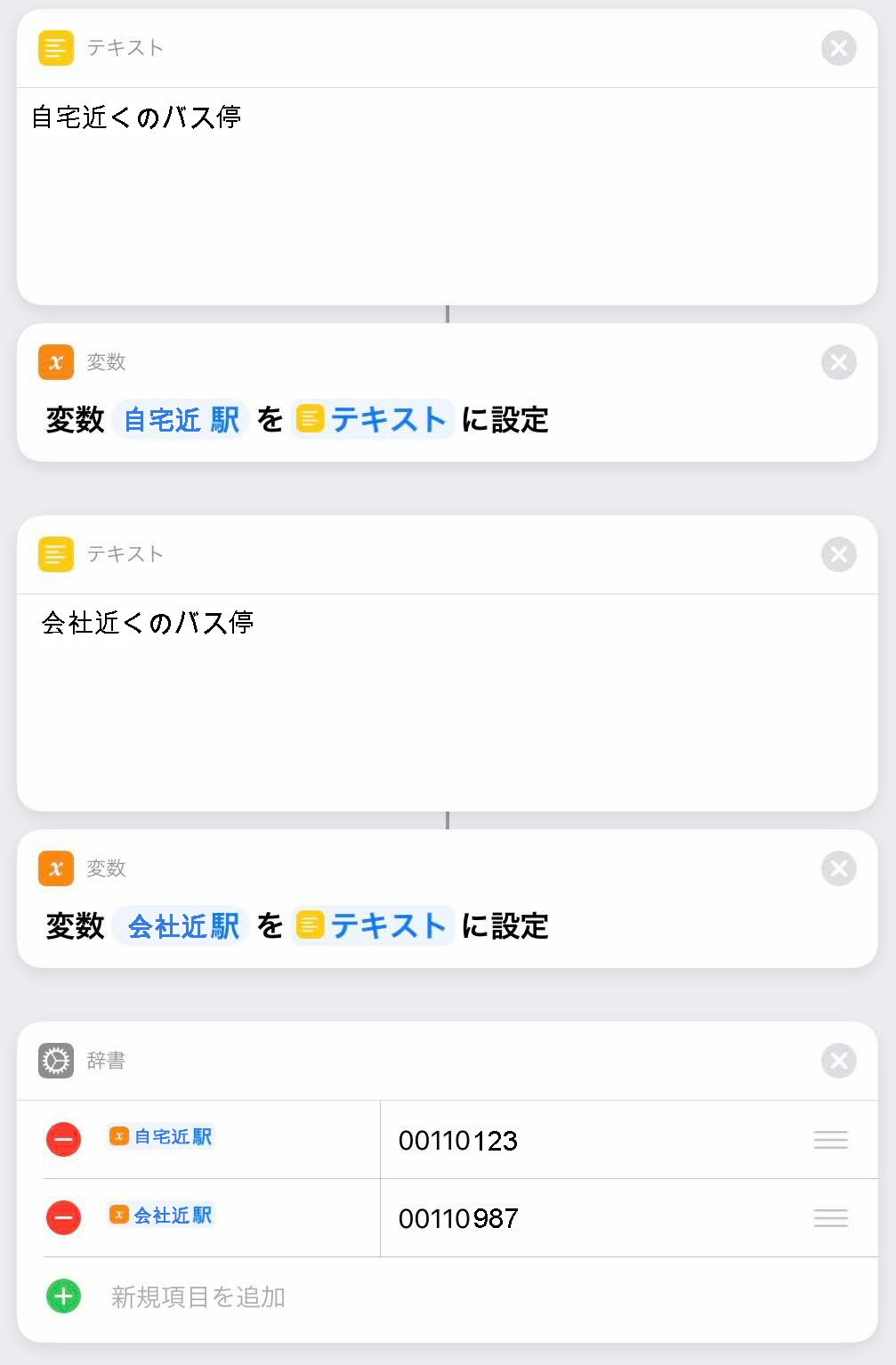This screenshot has height=1365, width=896.
Task: Remove the first テキスト action via its X button
Action: (x=837, y=48)
